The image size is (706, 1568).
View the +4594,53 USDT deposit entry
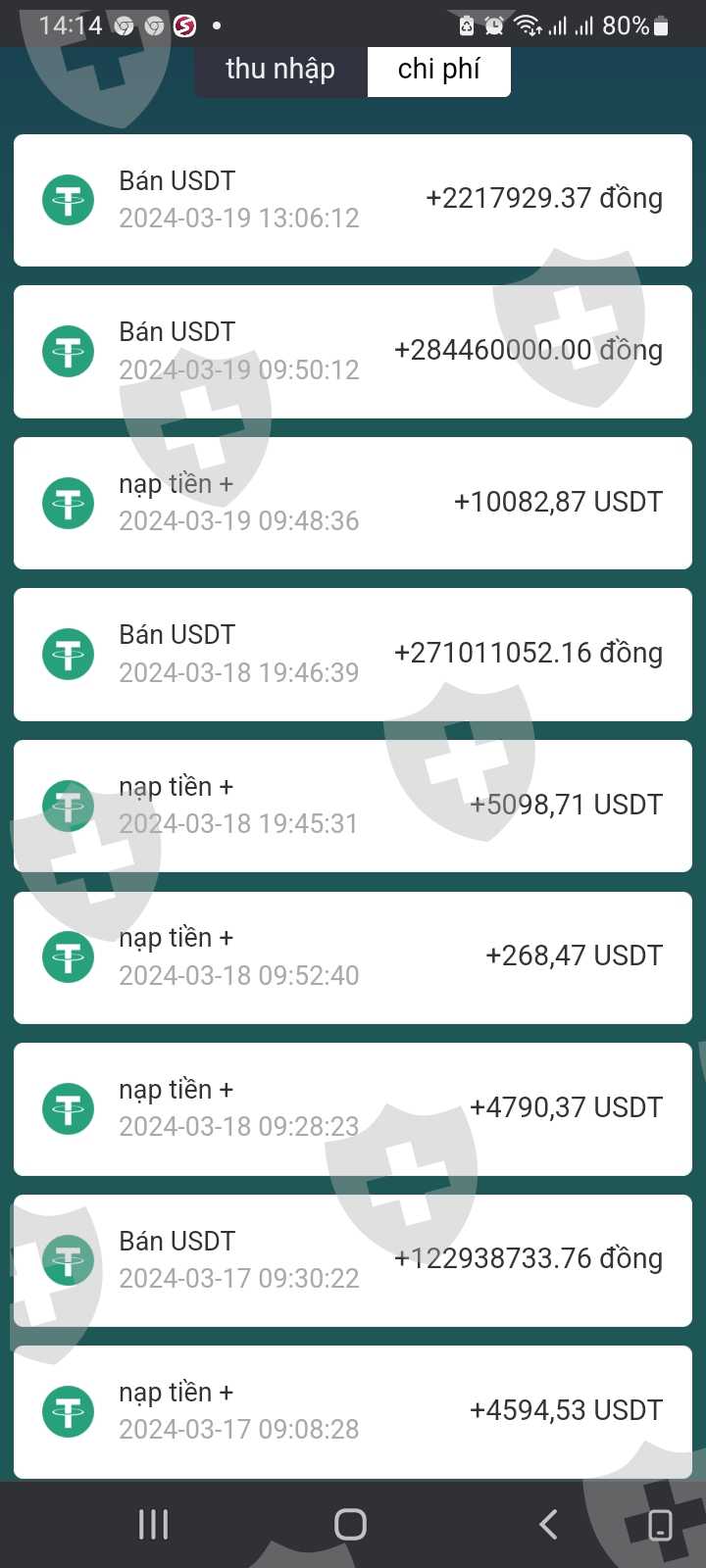point(352,1411)
